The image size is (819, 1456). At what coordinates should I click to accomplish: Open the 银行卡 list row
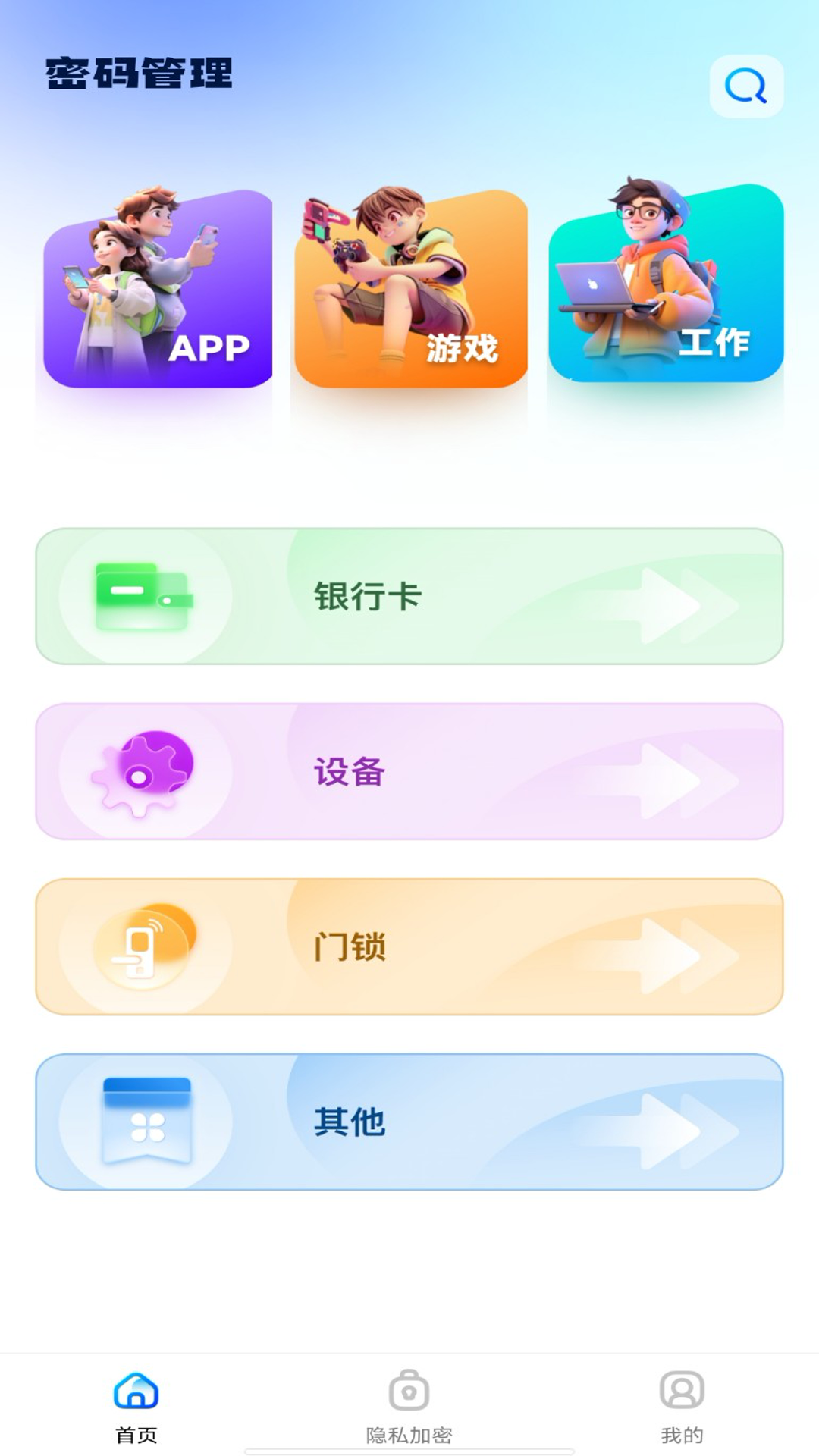pyautogui.click(x=409, y=597)
